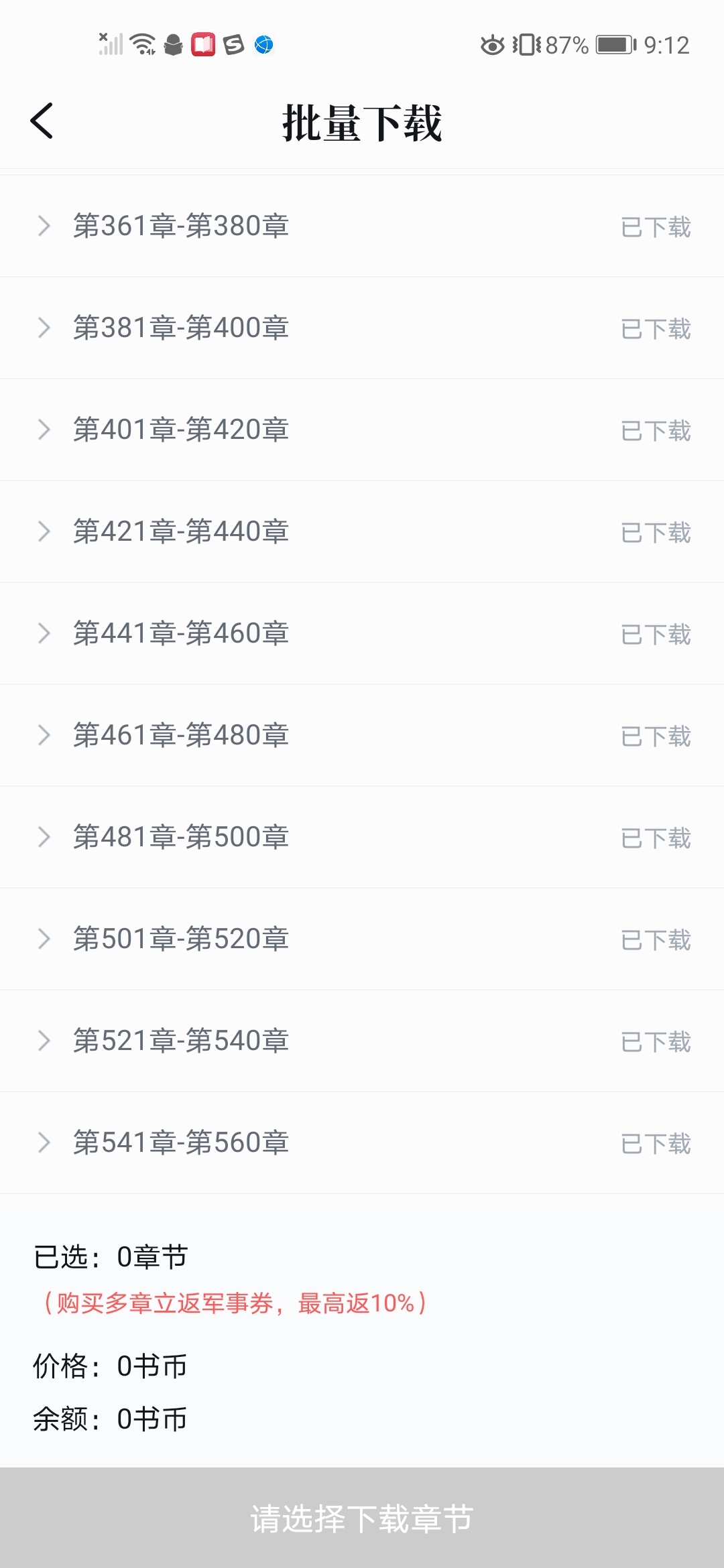Go back from the 批量下载 page
Viewport: 724px width, 1568px height.
(x=42, y=121)
